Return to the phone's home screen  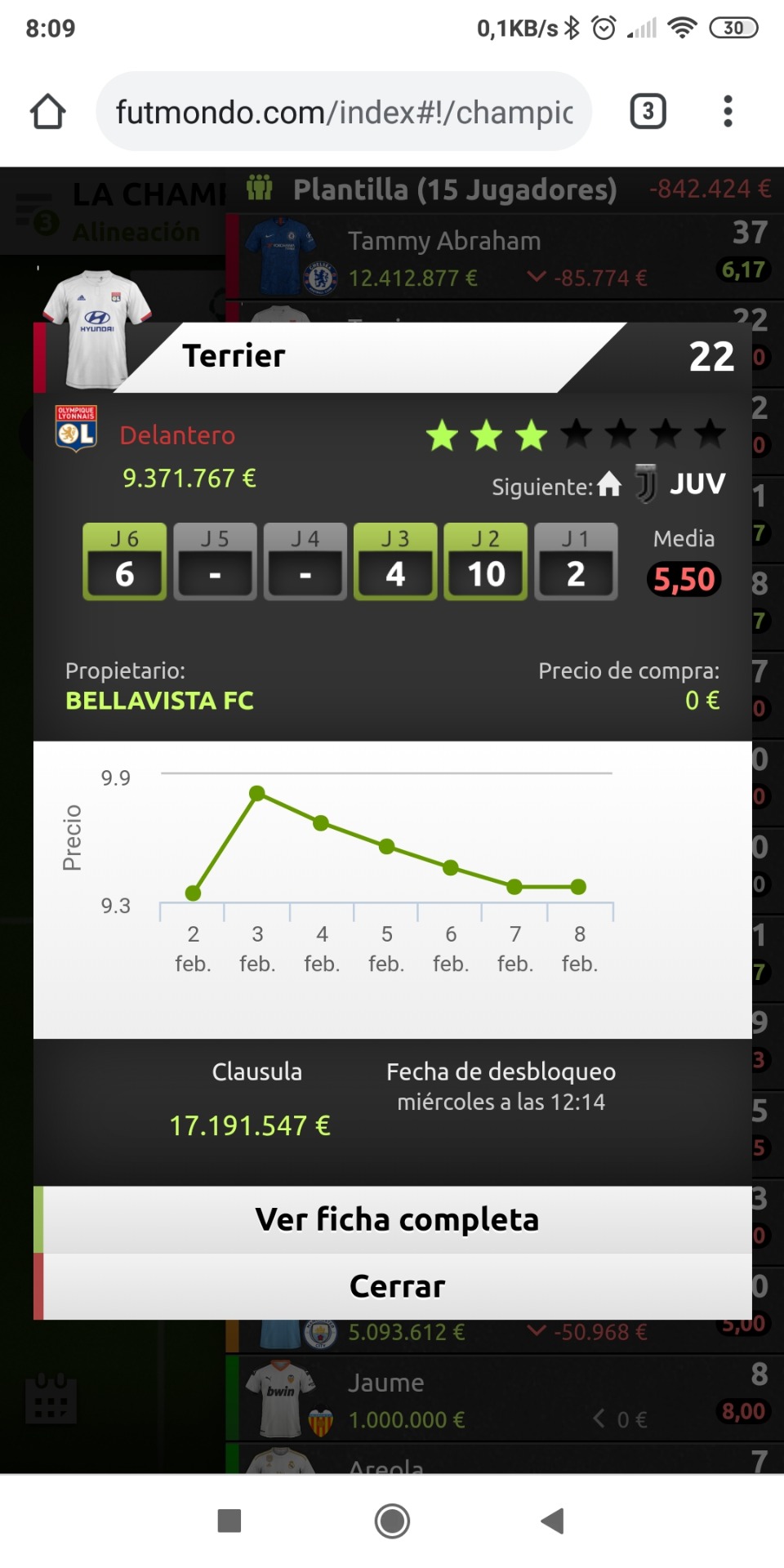[x=392, y=1521]
